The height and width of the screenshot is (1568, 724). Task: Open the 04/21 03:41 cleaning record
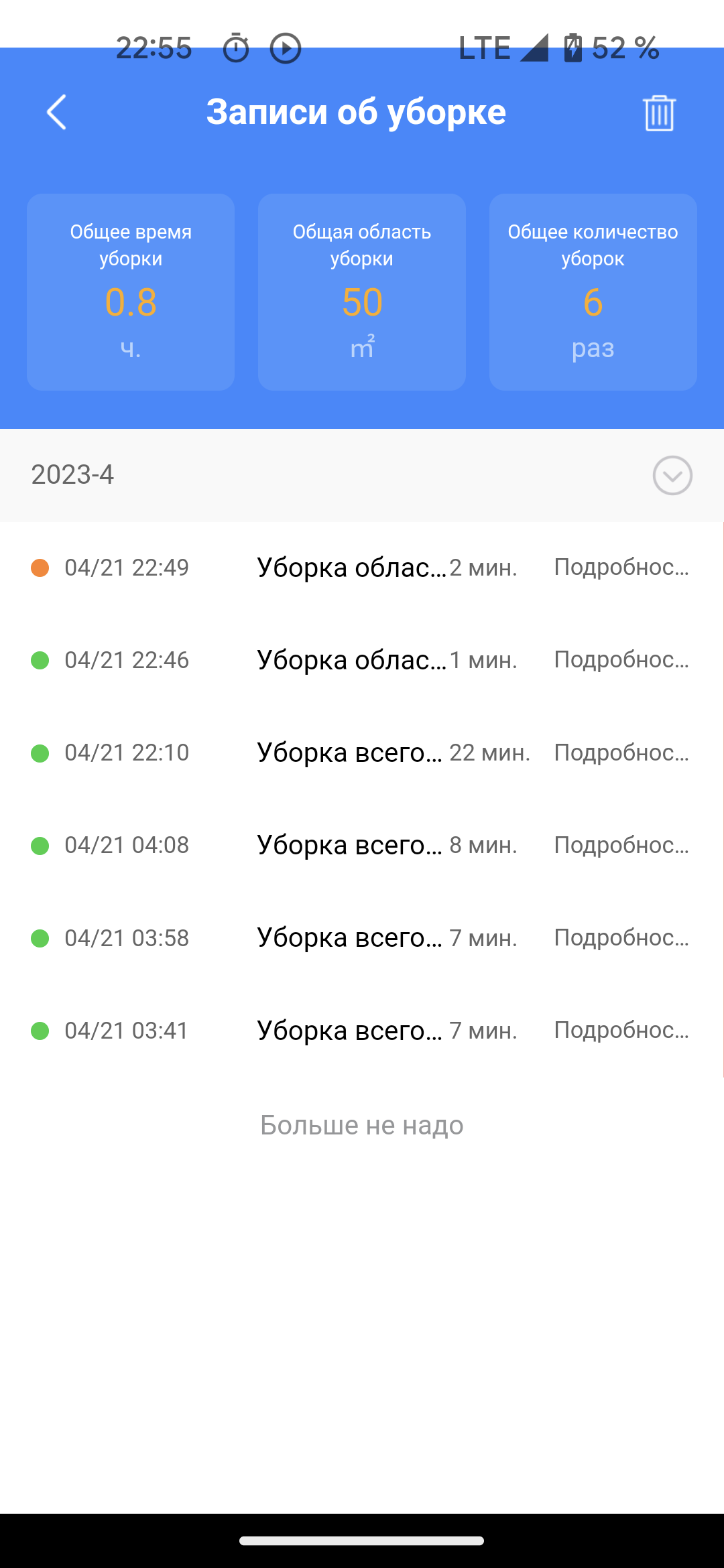pyautogui.click(x=361, y=1031)
